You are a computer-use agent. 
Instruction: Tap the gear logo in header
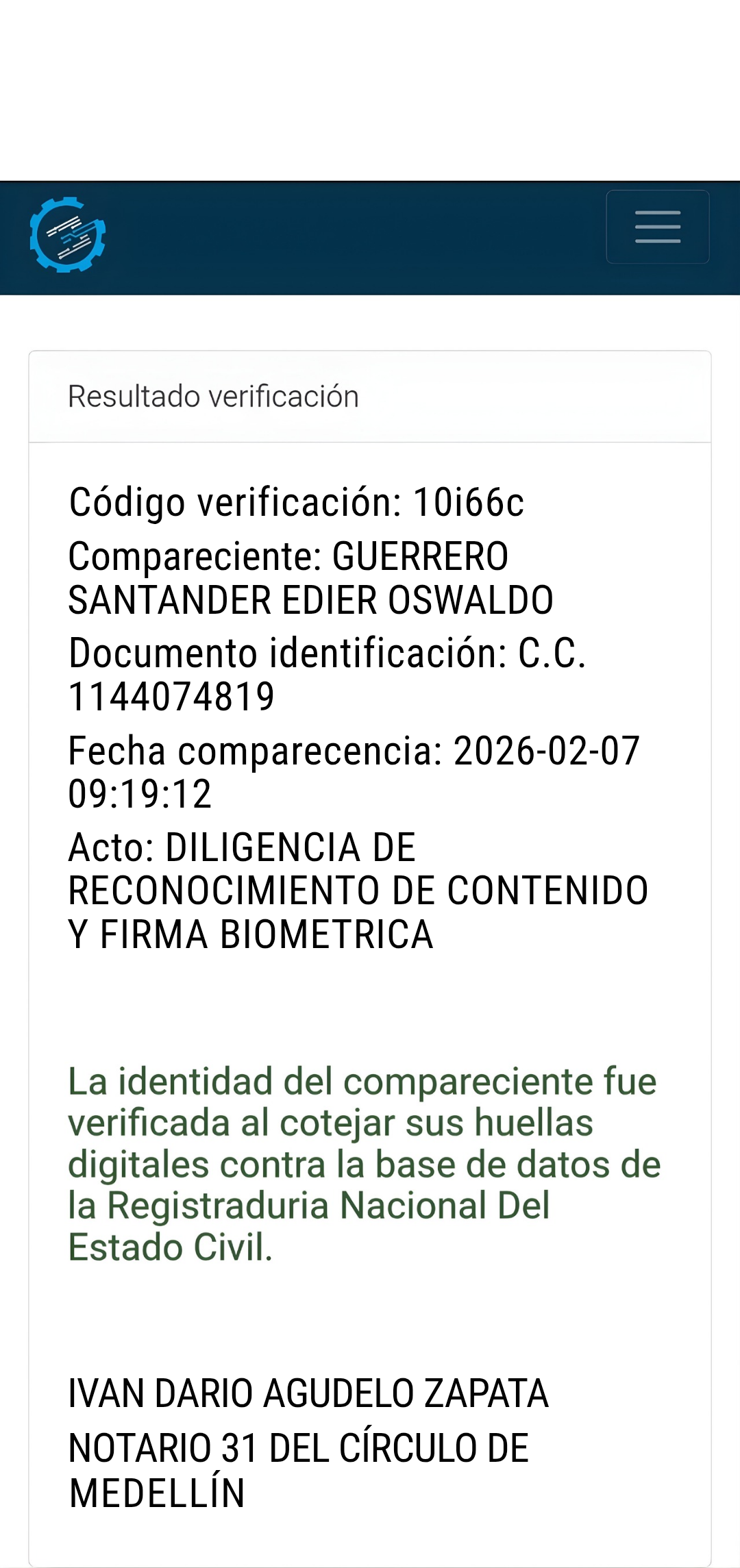click(x=67, y=235)
